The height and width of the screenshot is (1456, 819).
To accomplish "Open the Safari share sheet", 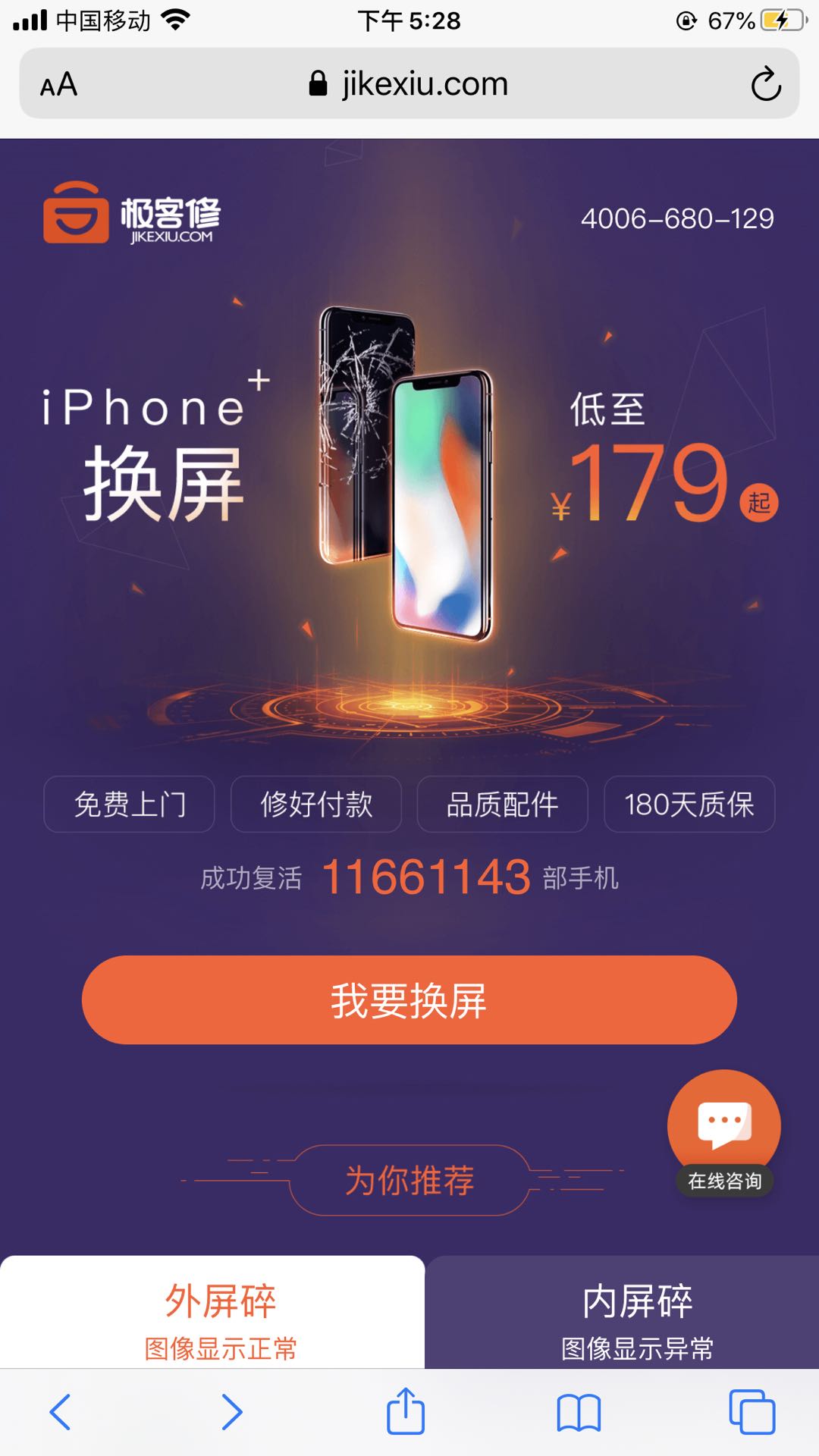I will pos(406,1410).
